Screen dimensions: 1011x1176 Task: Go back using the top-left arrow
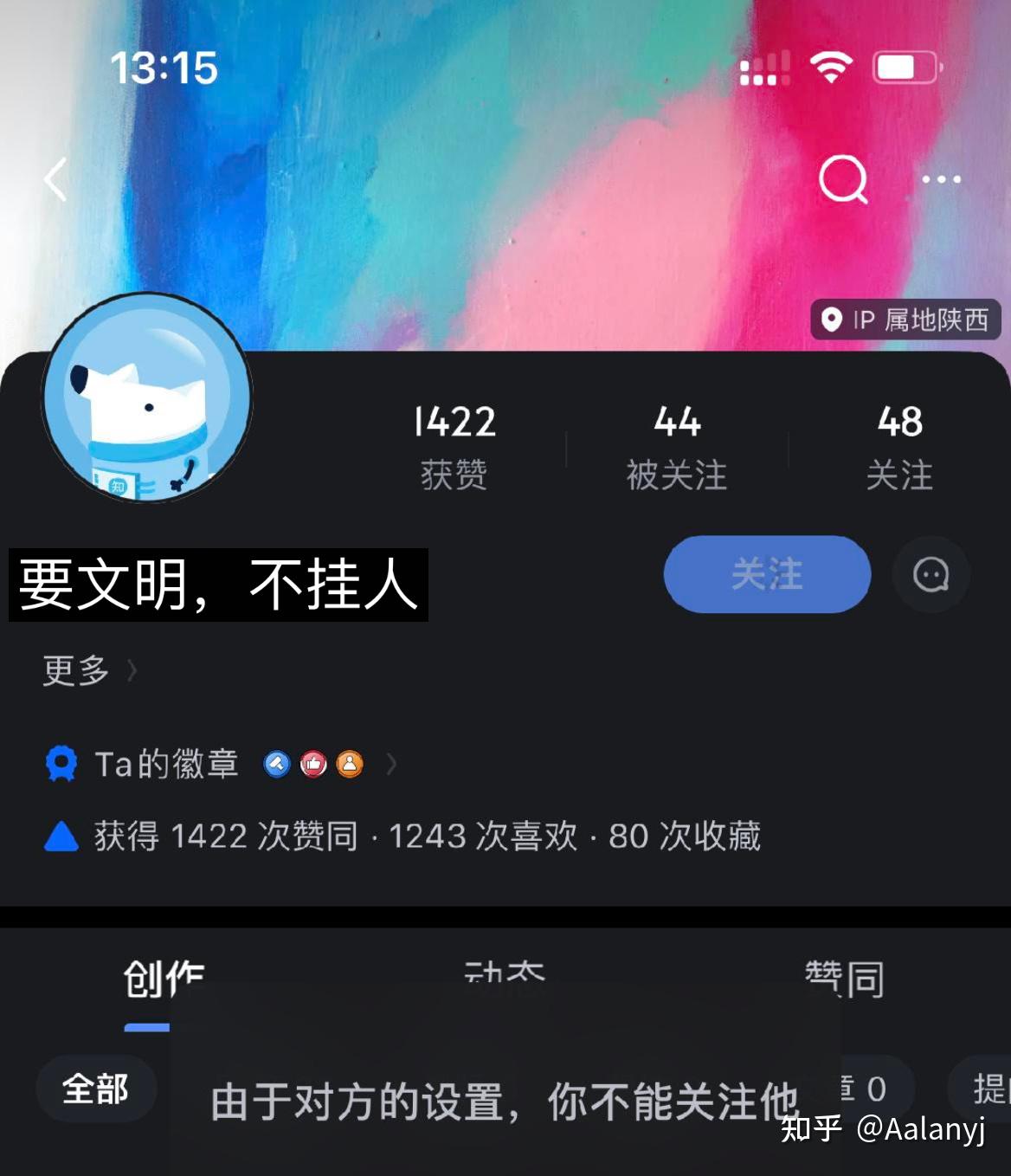pos(56,179)
